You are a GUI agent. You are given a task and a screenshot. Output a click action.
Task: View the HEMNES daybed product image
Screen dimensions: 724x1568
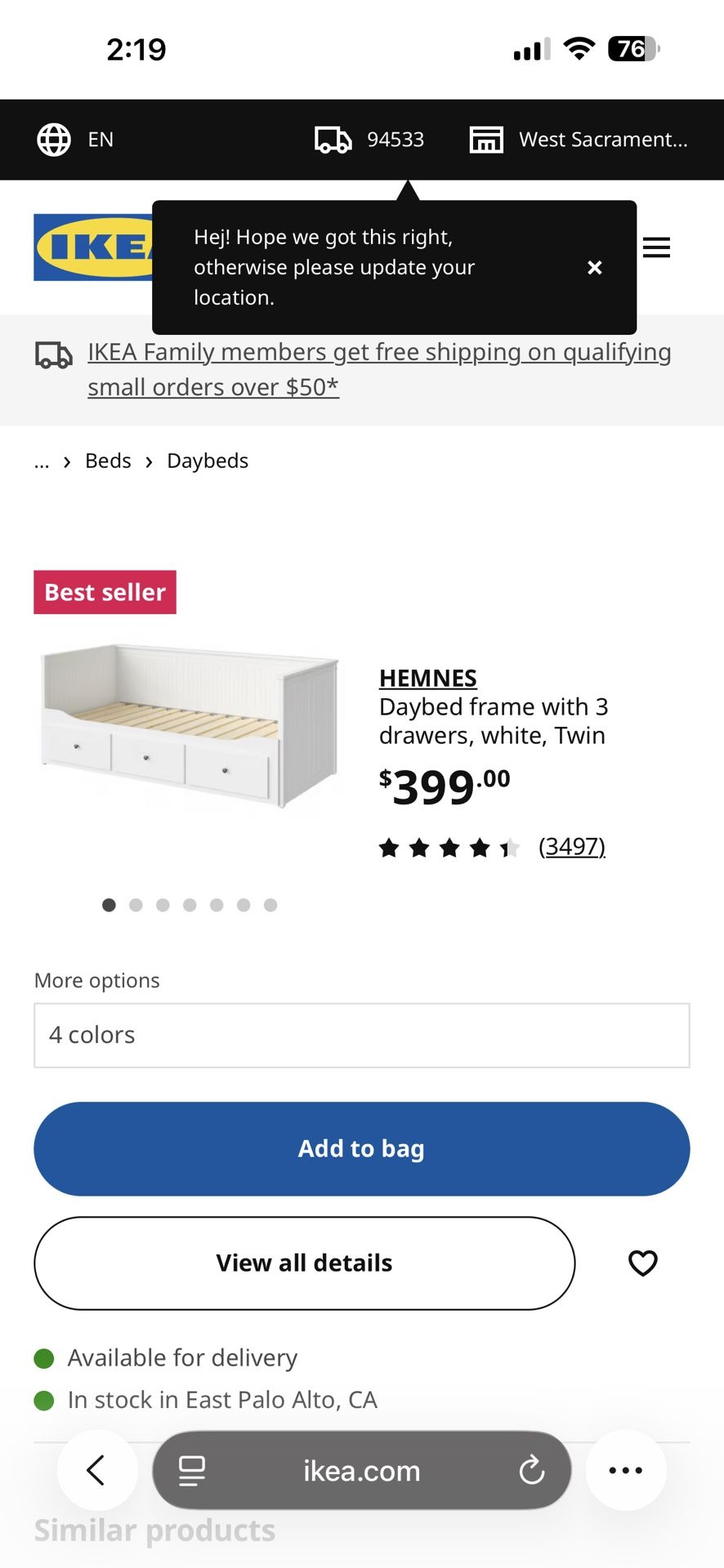click(x=190, y=725)
